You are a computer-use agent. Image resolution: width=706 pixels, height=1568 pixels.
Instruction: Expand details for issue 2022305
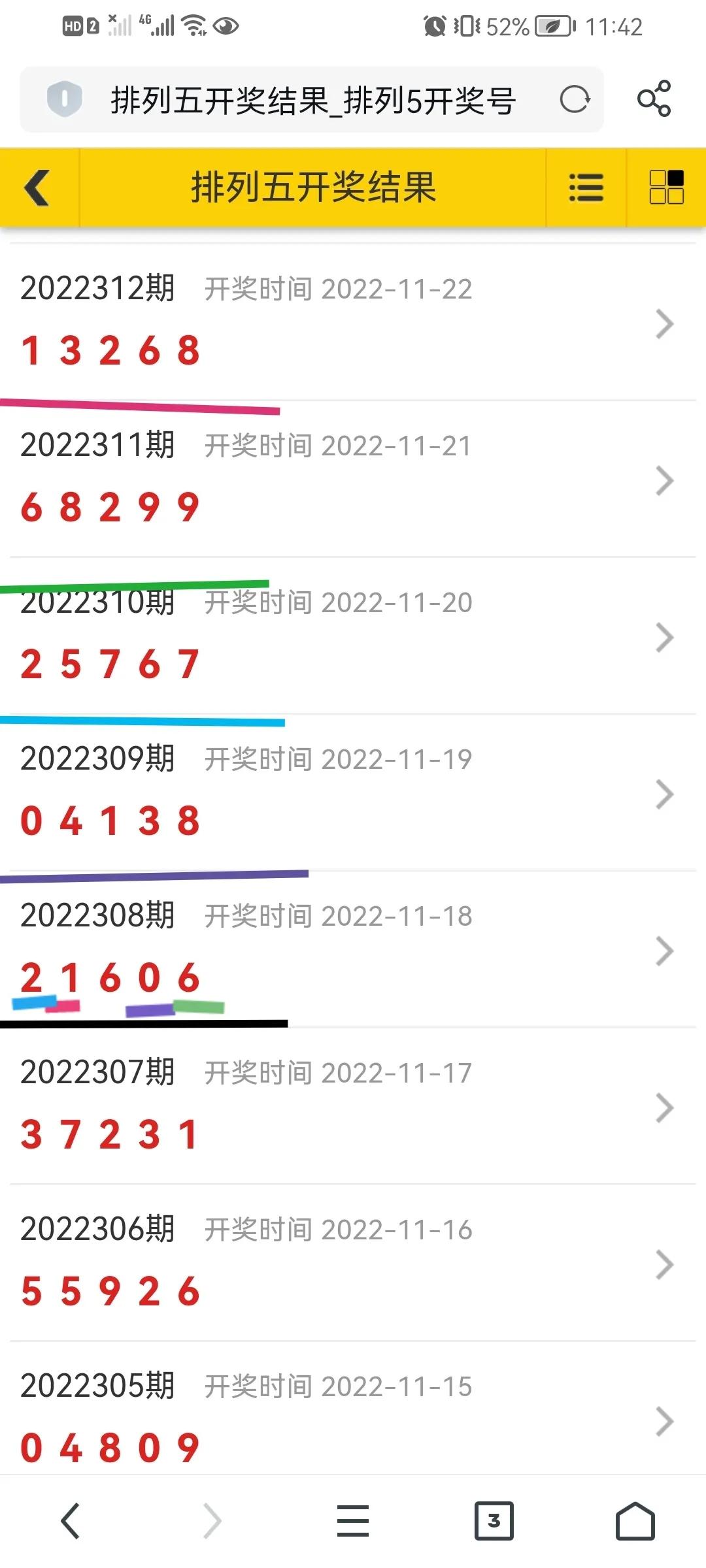tap(666, 1422)
